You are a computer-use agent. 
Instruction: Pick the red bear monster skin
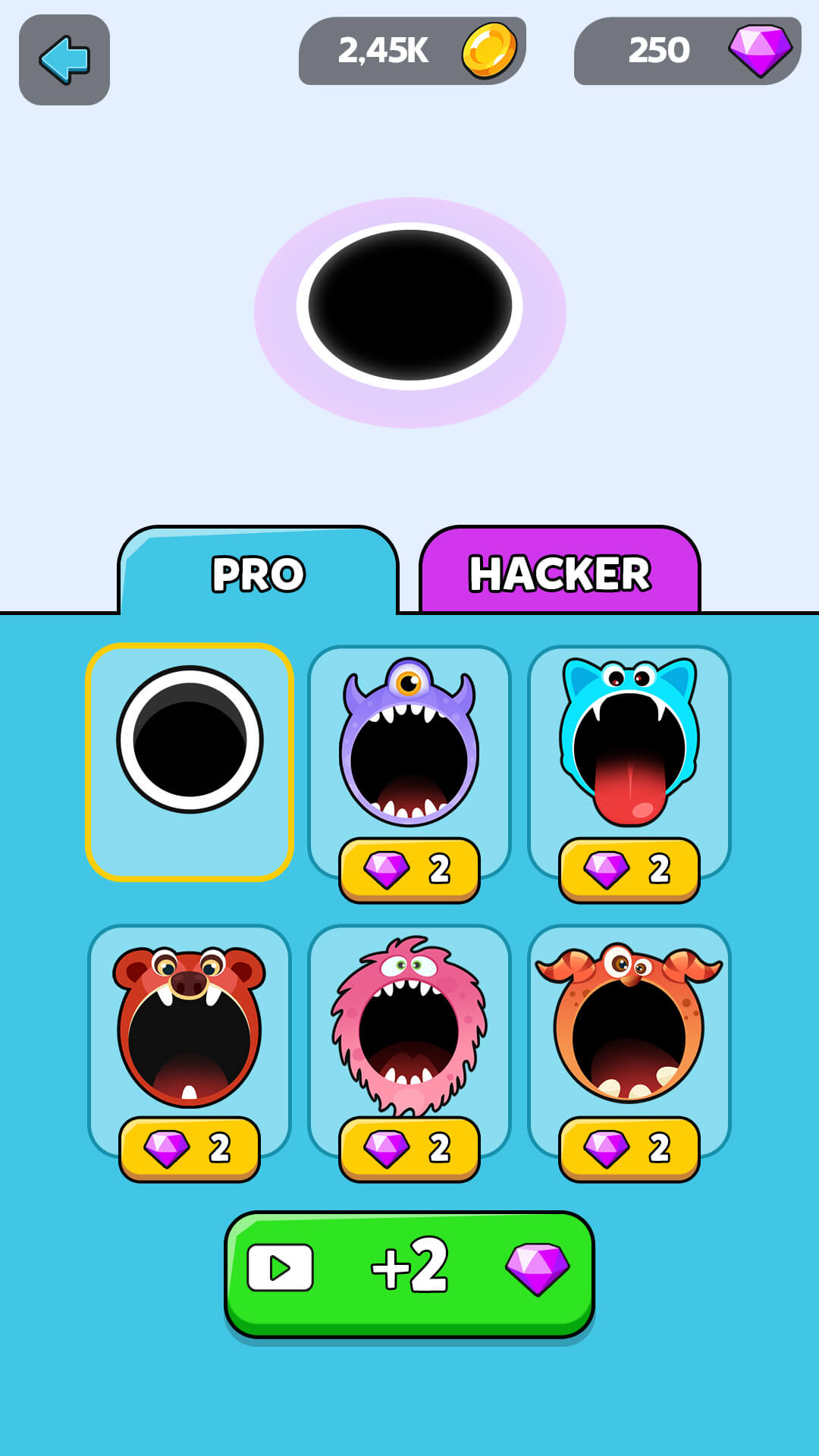[x=190, y=1053]
